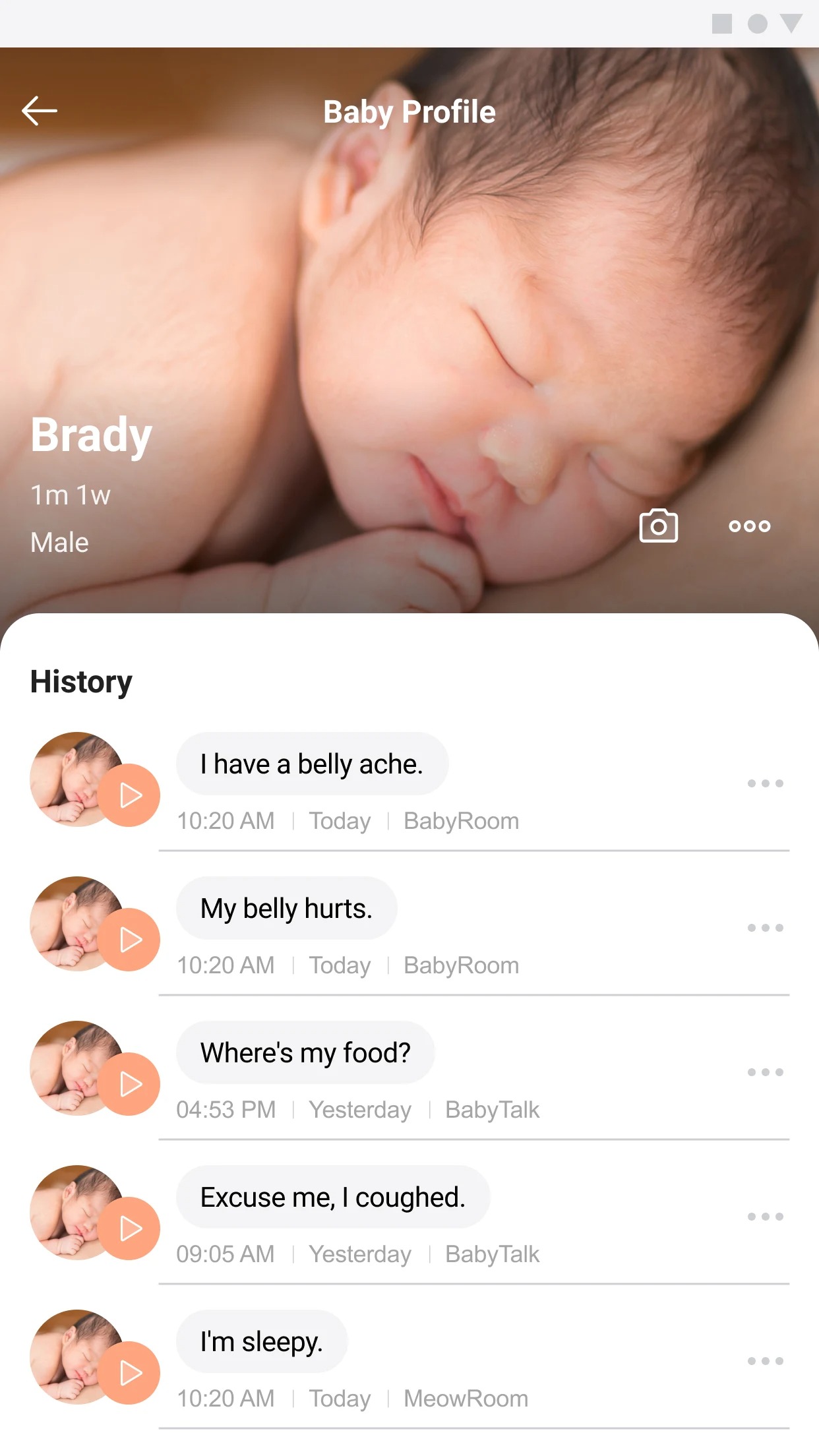Go back from Baby Profile
This screenshot has width=819, height=1456.
tap(40, 111)
